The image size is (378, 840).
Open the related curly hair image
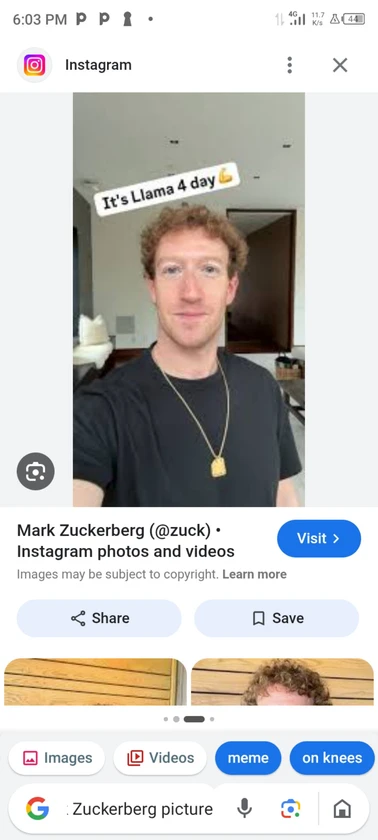[x=282, y=681]
